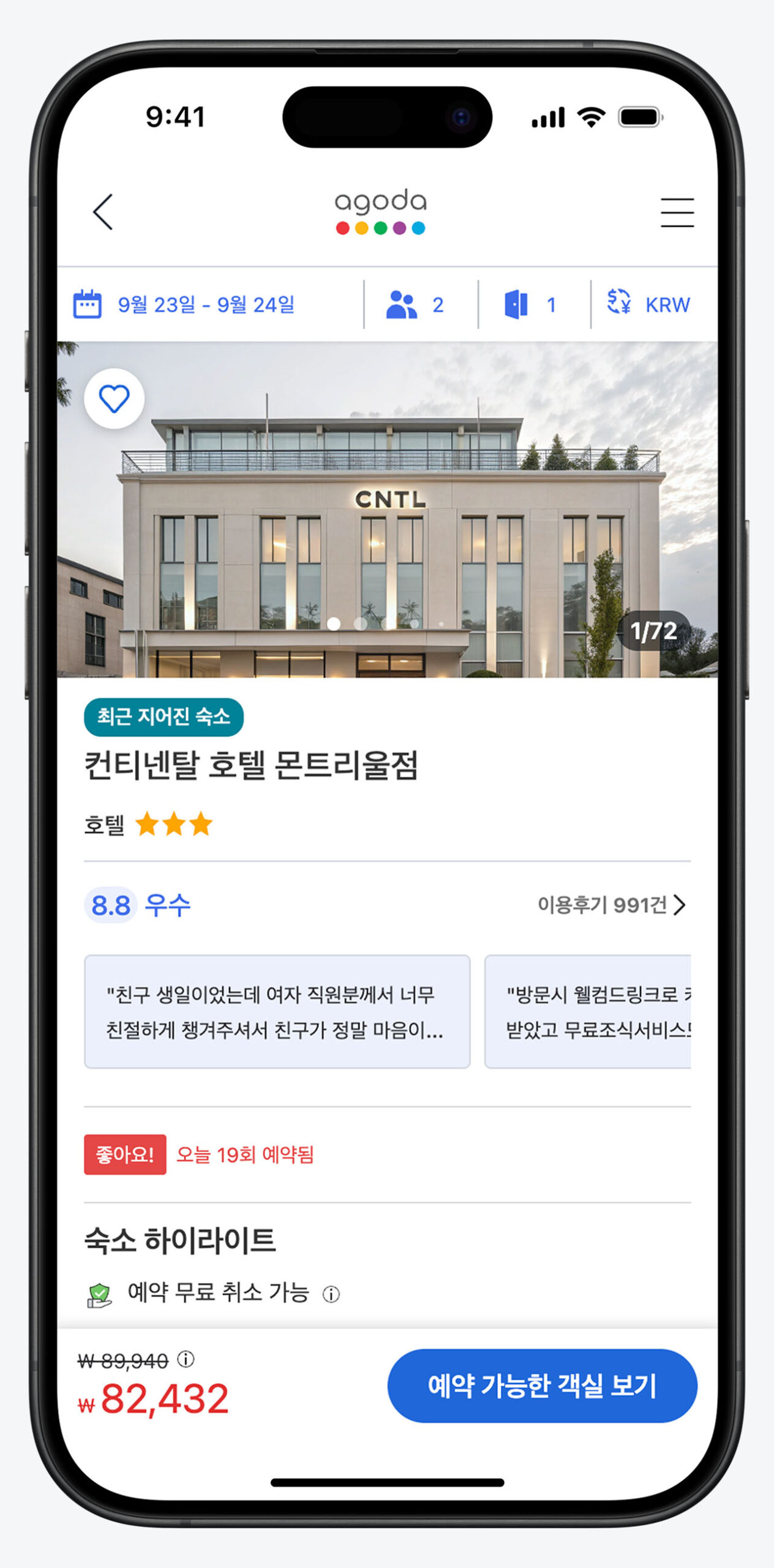Open the hamburger menu

point(677,213)
